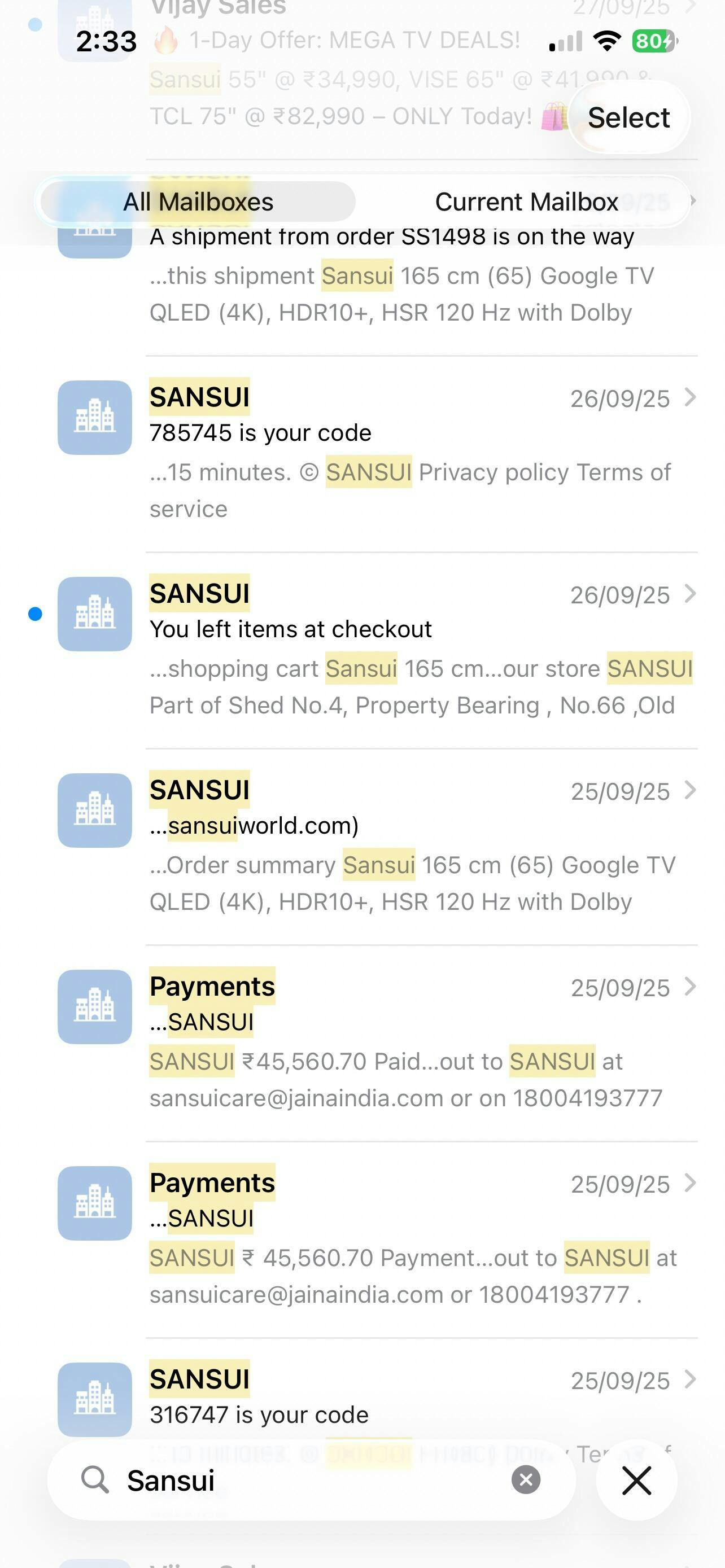725x1568 pixels.
Task: Tap the Select button
Action: [x=628, y=117]
